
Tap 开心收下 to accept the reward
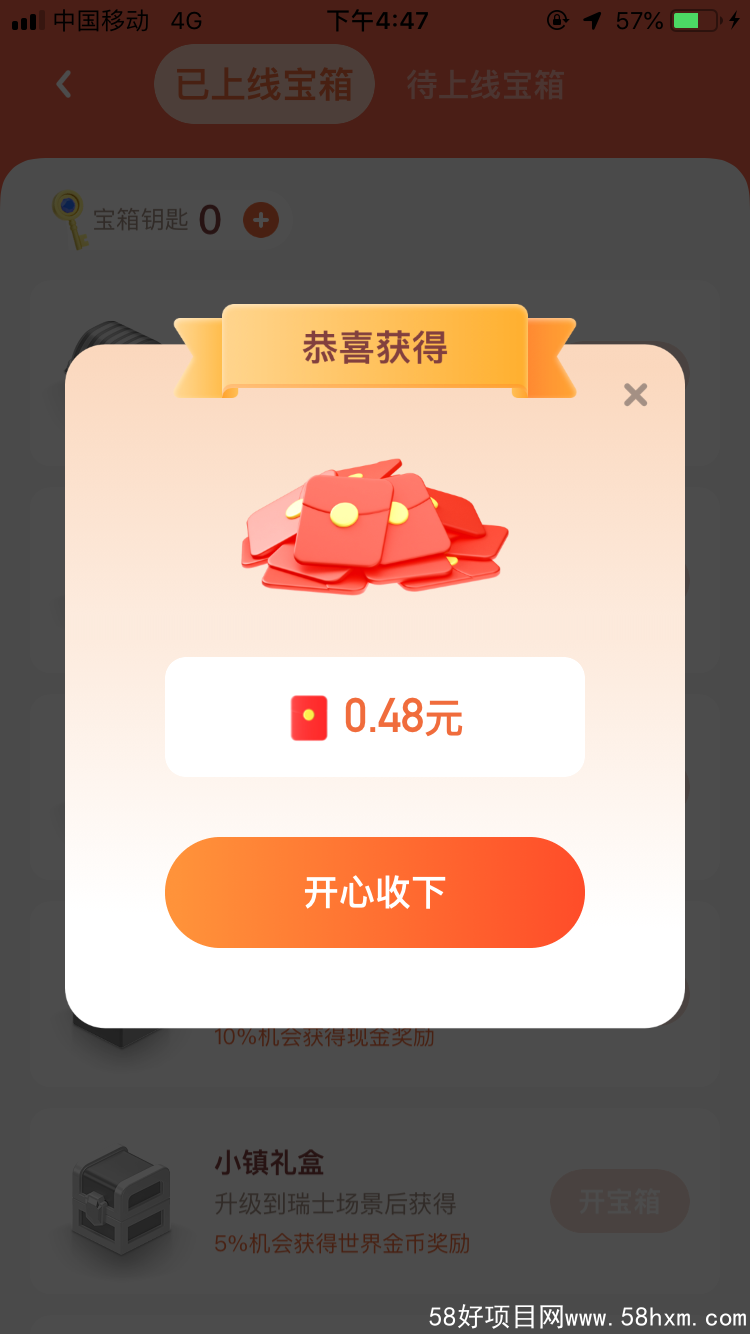(x=374, y=892)
